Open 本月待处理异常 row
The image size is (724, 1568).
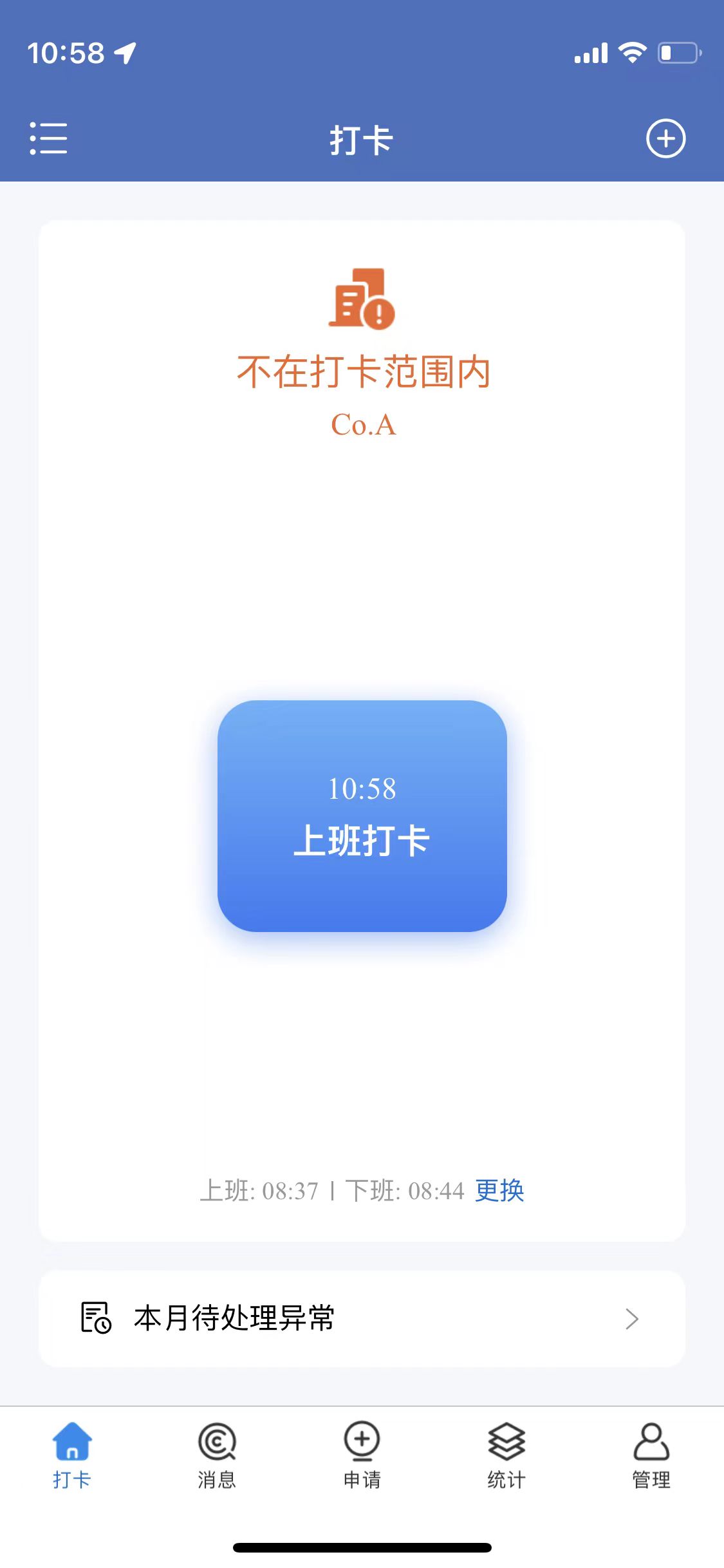(362, 1318)
